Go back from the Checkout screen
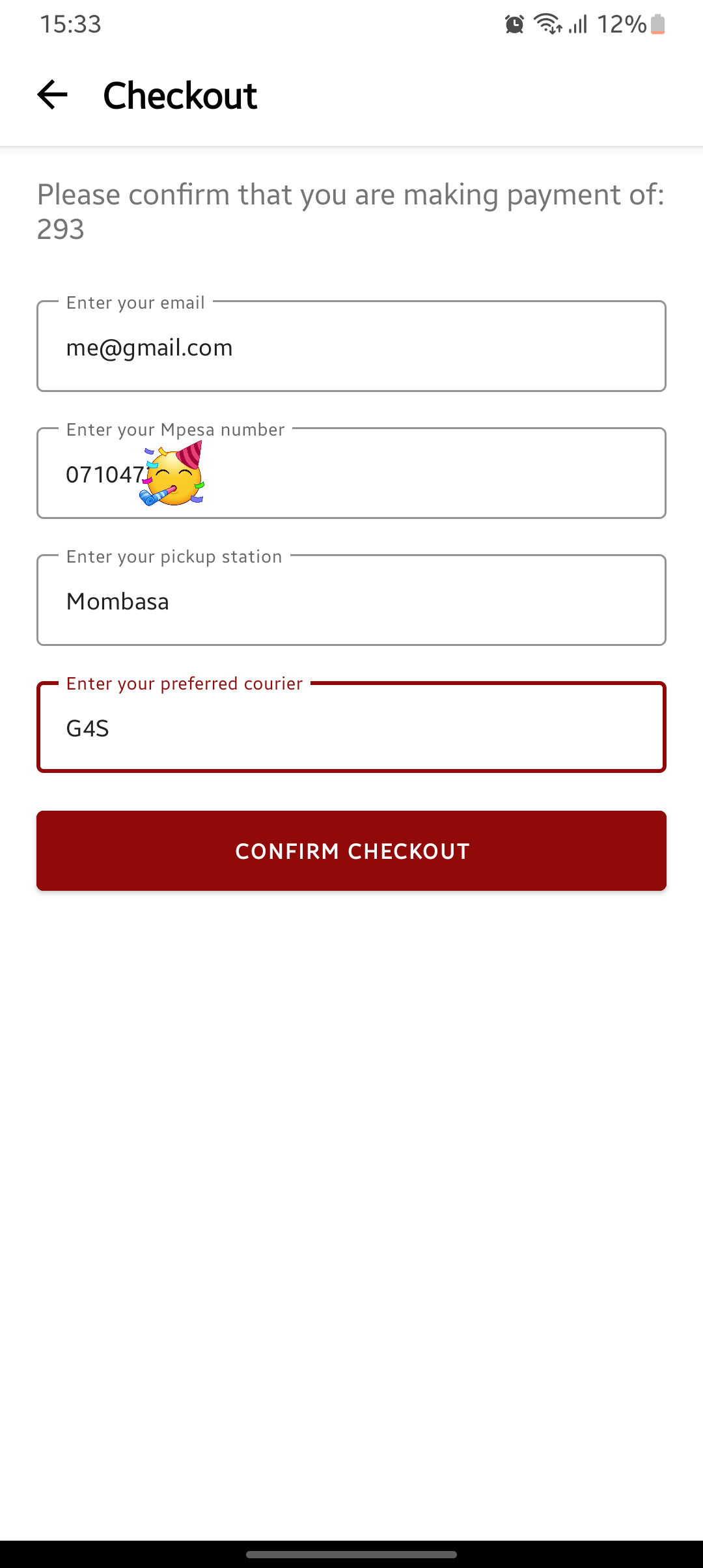This screenshot has width=703, height=1568. click(x=53, y=95)
